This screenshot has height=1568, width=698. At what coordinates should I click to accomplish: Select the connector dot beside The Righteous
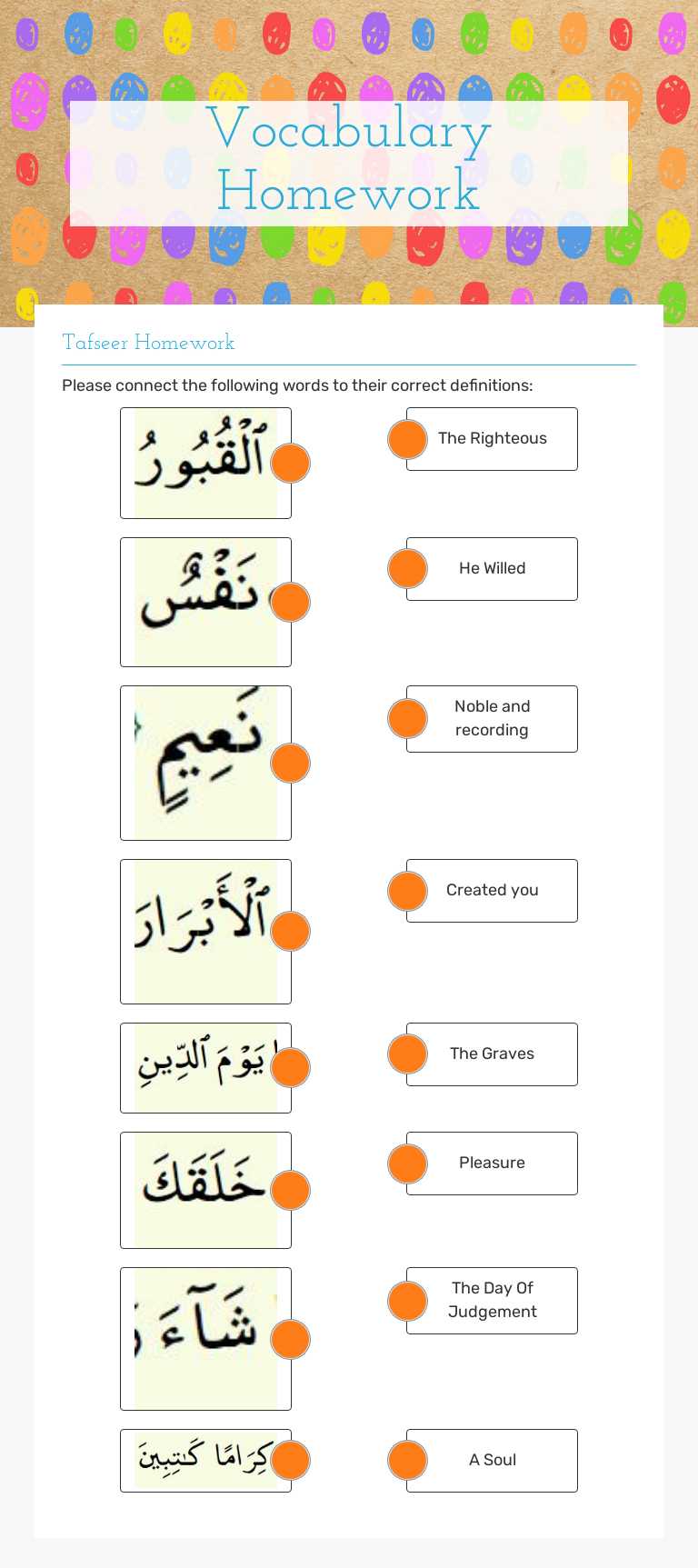tap(407, 439)
